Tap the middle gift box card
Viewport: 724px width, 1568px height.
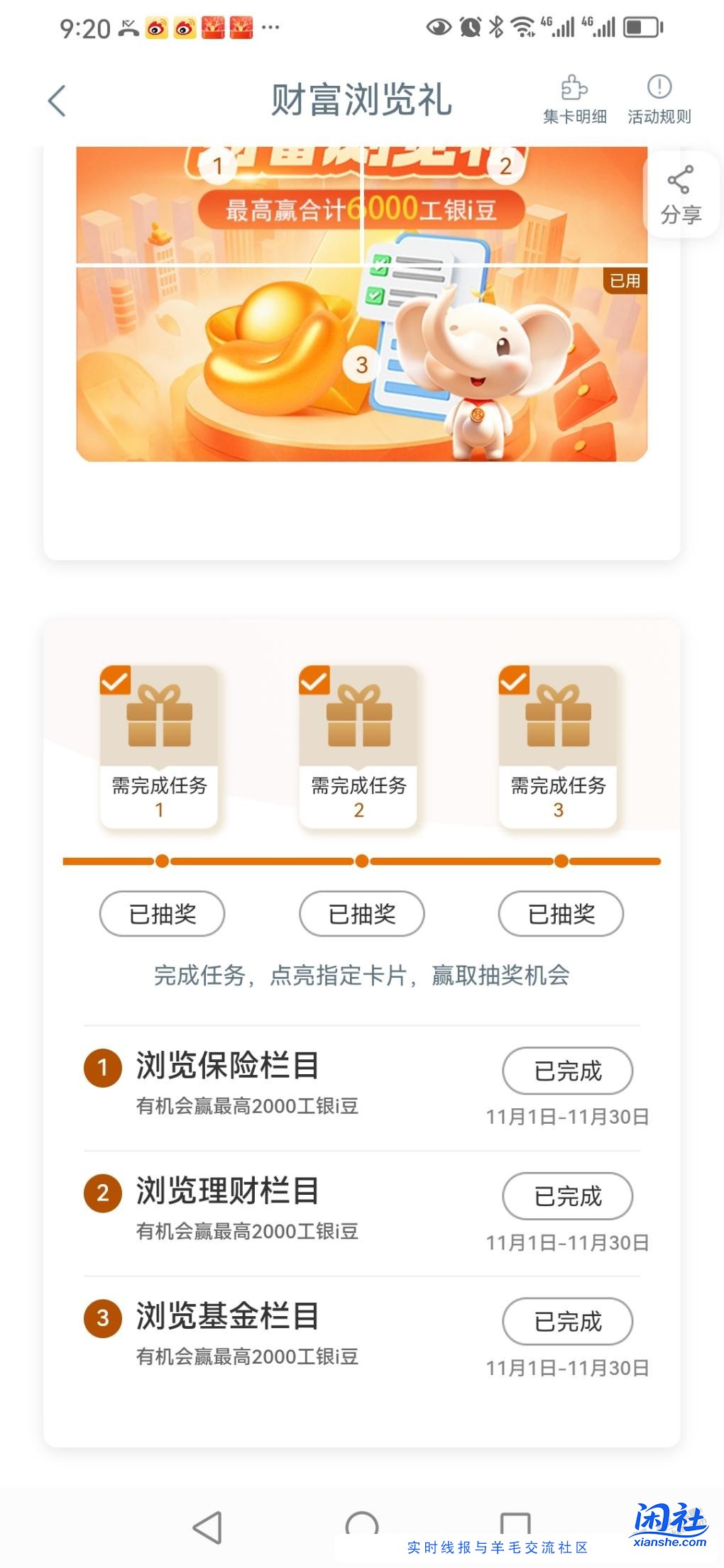coord(361,745)
